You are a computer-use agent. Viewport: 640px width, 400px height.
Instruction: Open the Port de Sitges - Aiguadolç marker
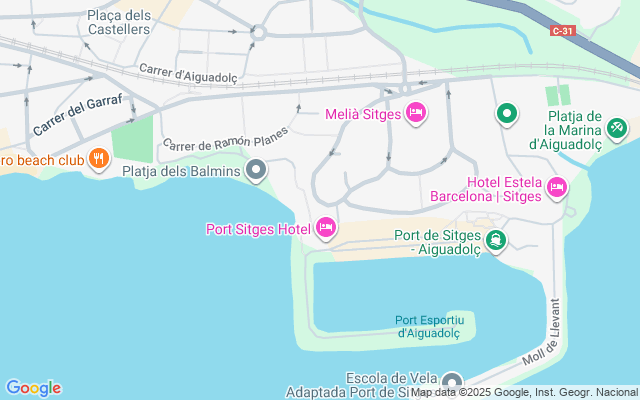[x=496, y=241]
